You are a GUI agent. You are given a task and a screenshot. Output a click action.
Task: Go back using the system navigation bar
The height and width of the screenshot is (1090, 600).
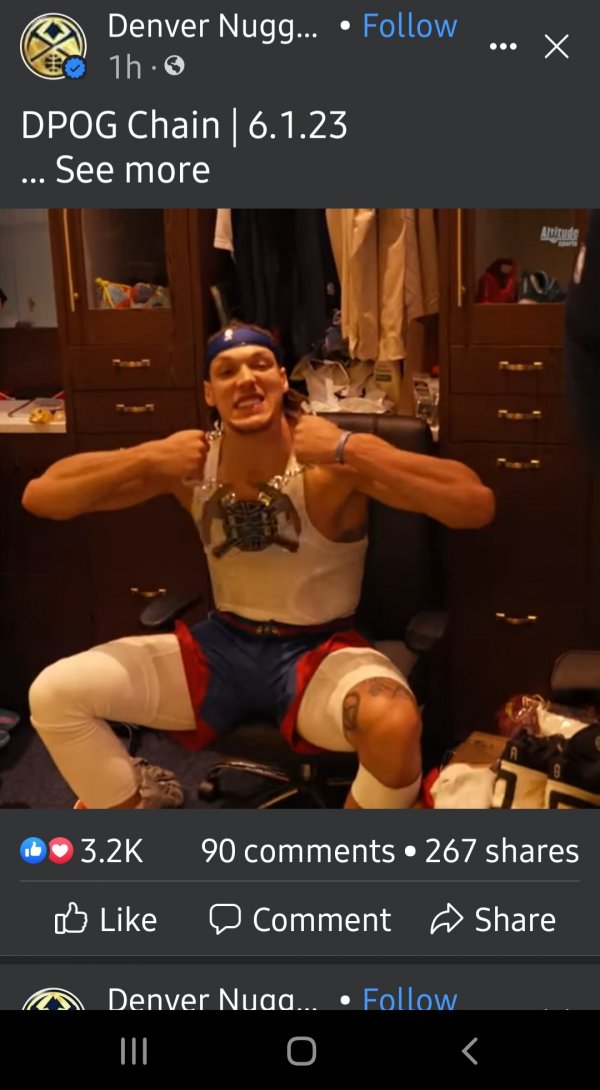click(470, 1050)
